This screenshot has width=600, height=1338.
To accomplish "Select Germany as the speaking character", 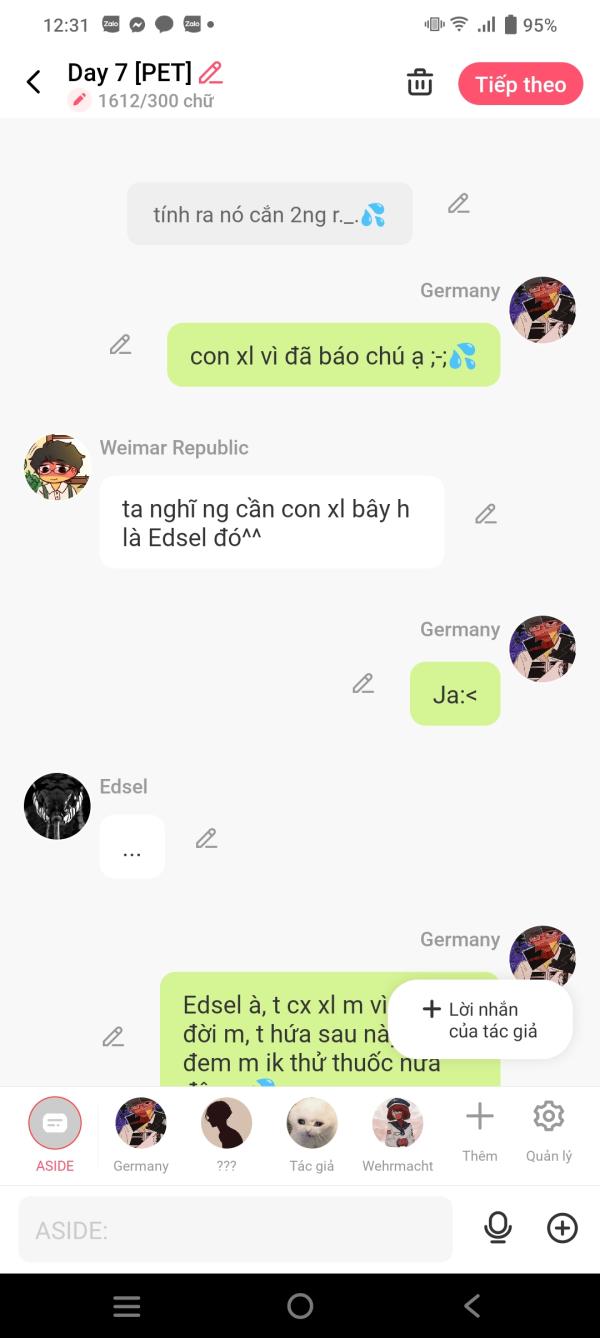I will point(141,1135).
